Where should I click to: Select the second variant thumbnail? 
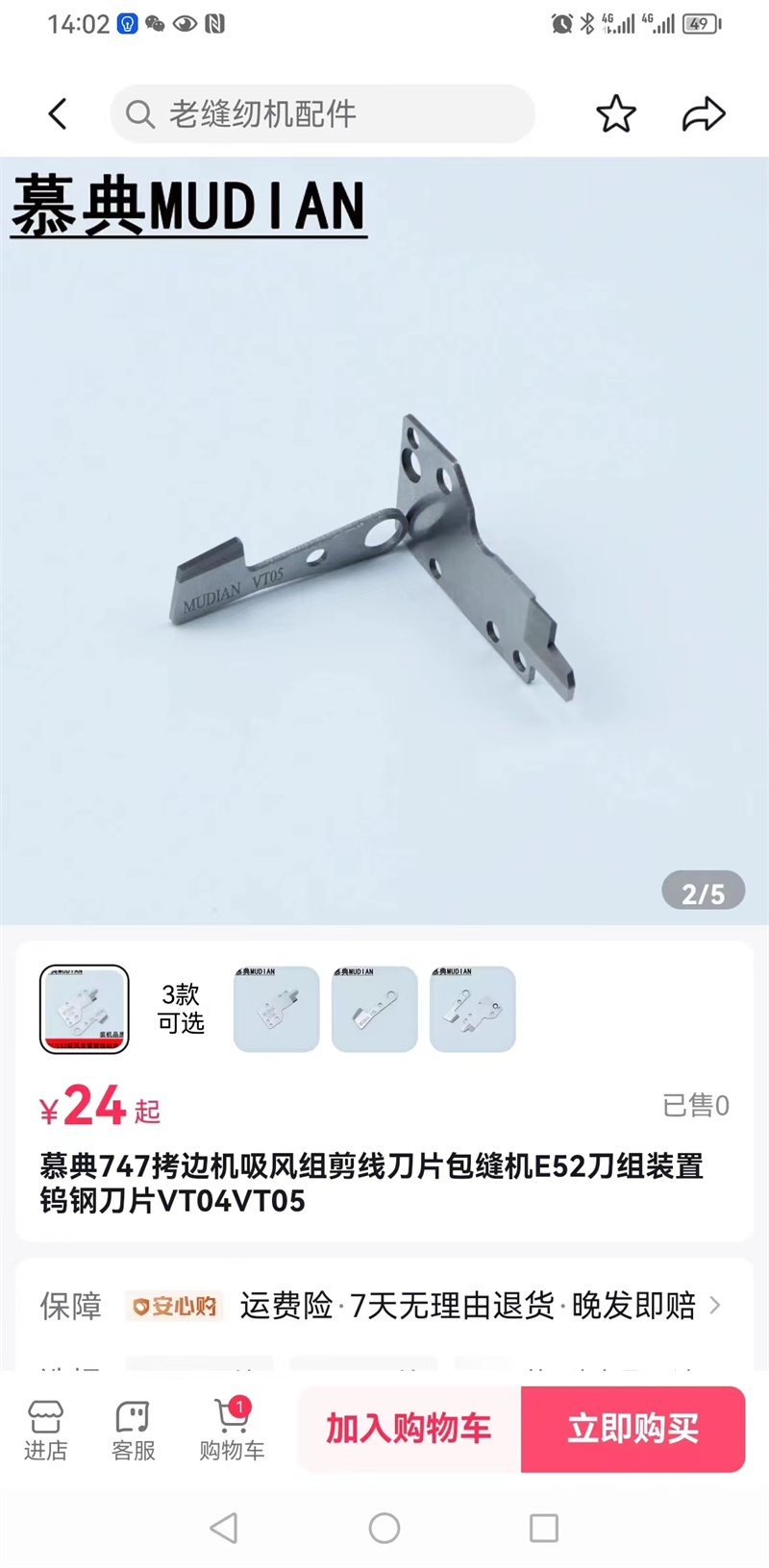[277, 1009]
